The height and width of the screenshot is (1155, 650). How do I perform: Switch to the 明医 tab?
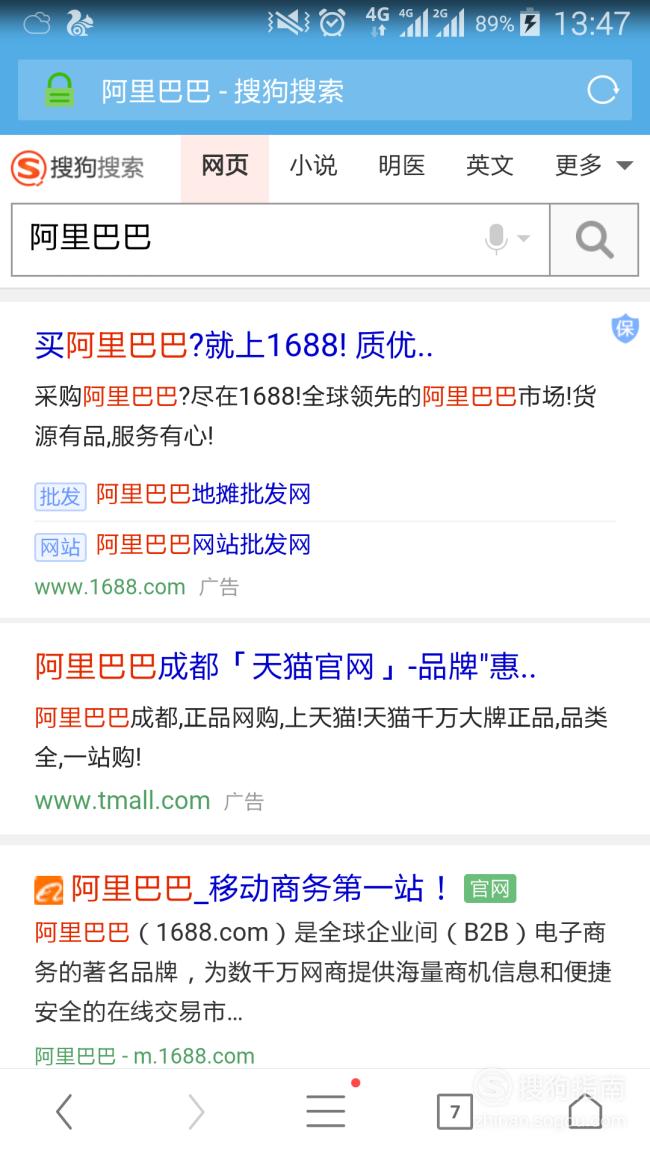pos(402,165)
